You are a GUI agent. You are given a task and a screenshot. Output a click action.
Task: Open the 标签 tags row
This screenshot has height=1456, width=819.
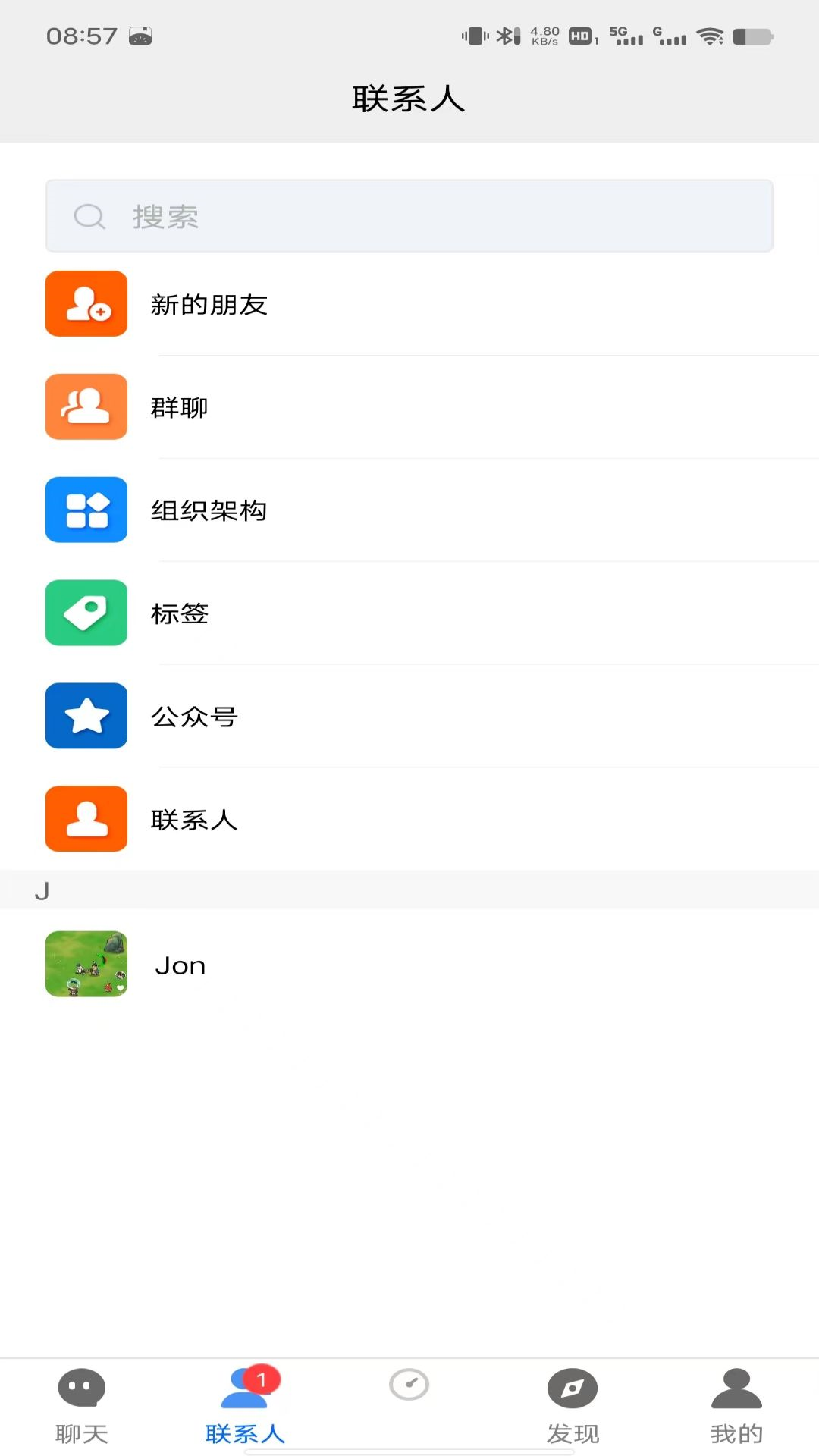click(x=409, y=613)
